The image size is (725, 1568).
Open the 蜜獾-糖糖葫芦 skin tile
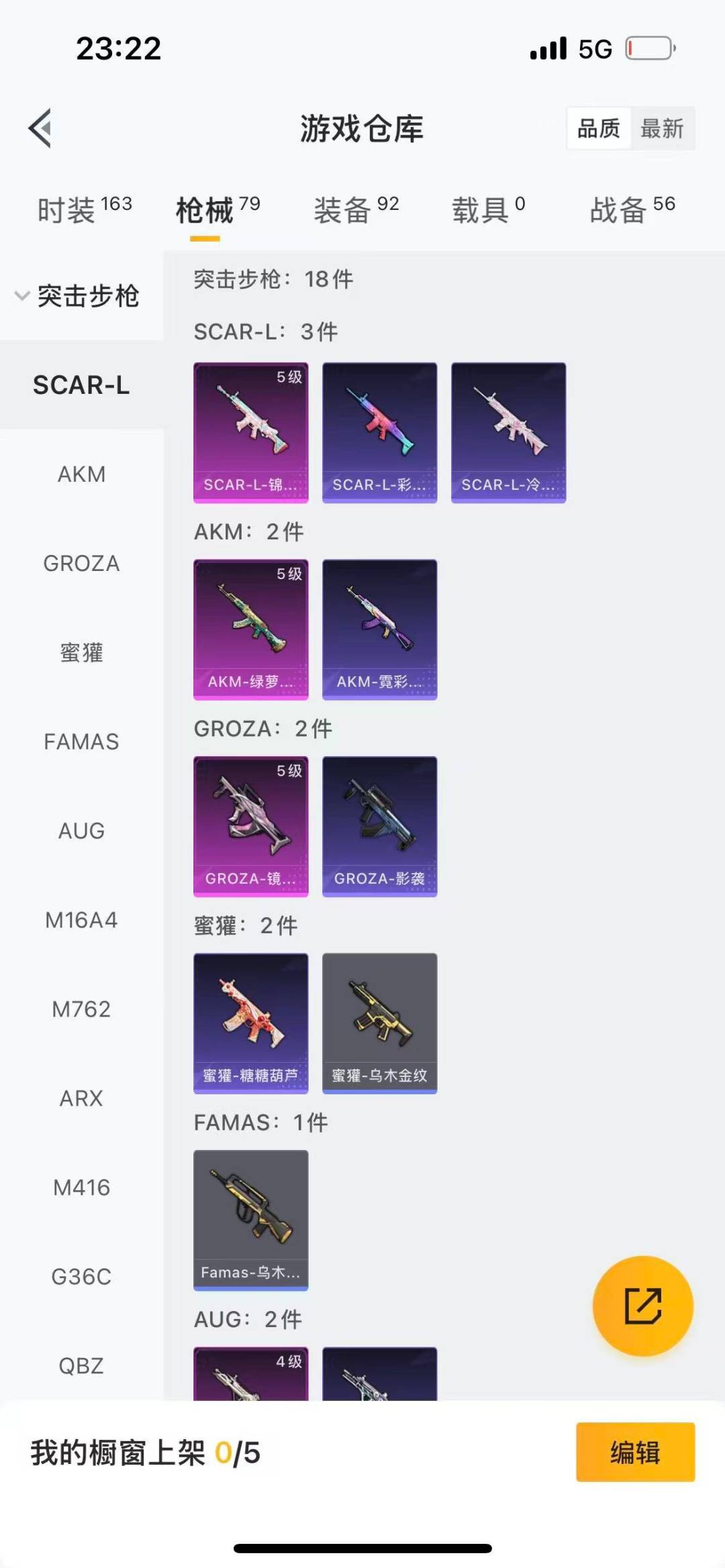[x=251, y=1023]
